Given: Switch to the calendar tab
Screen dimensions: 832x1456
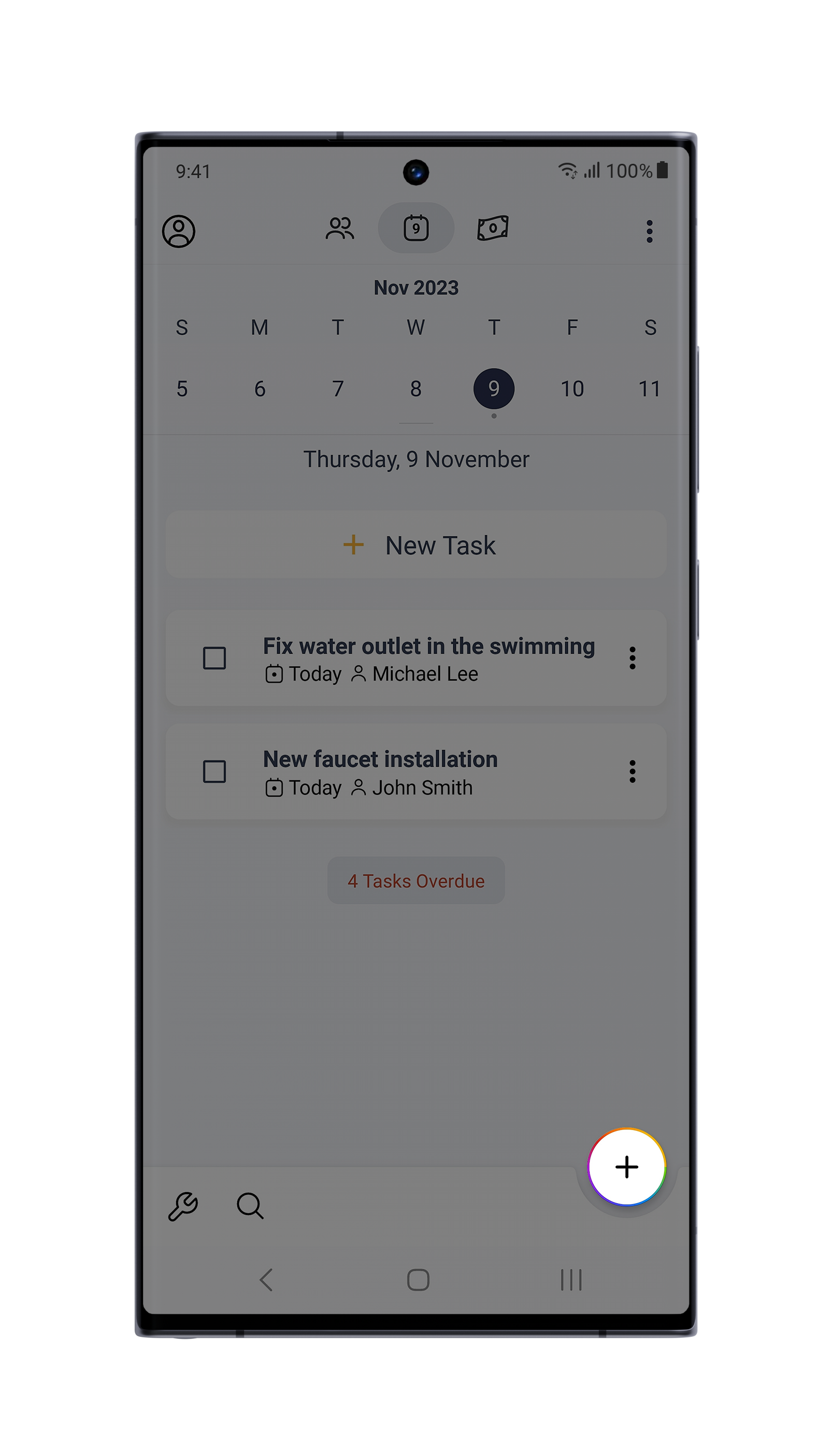Looking at the screenshot, I should 416,228.
